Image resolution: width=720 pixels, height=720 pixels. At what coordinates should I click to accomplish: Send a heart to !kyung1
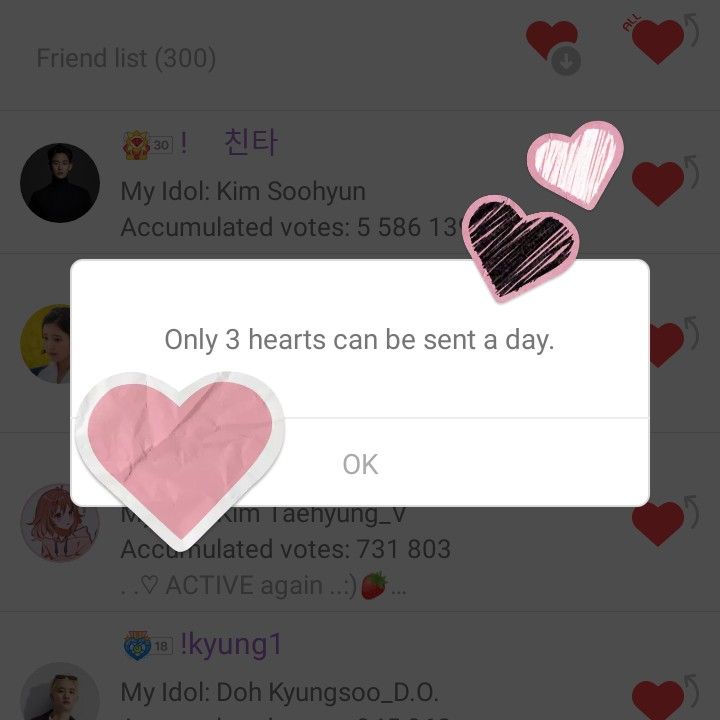[x=660, y=697]
